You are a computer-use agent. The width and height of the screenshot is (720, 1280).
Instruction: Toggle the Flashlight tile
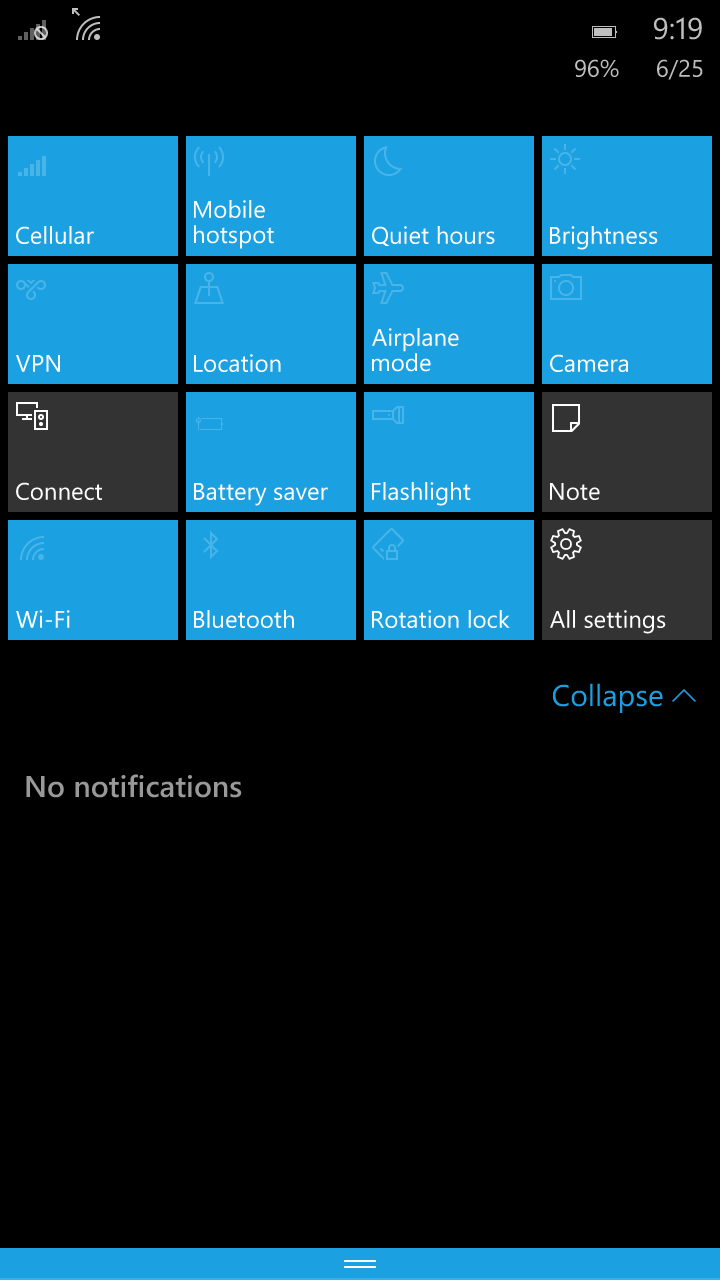point(449,452)
